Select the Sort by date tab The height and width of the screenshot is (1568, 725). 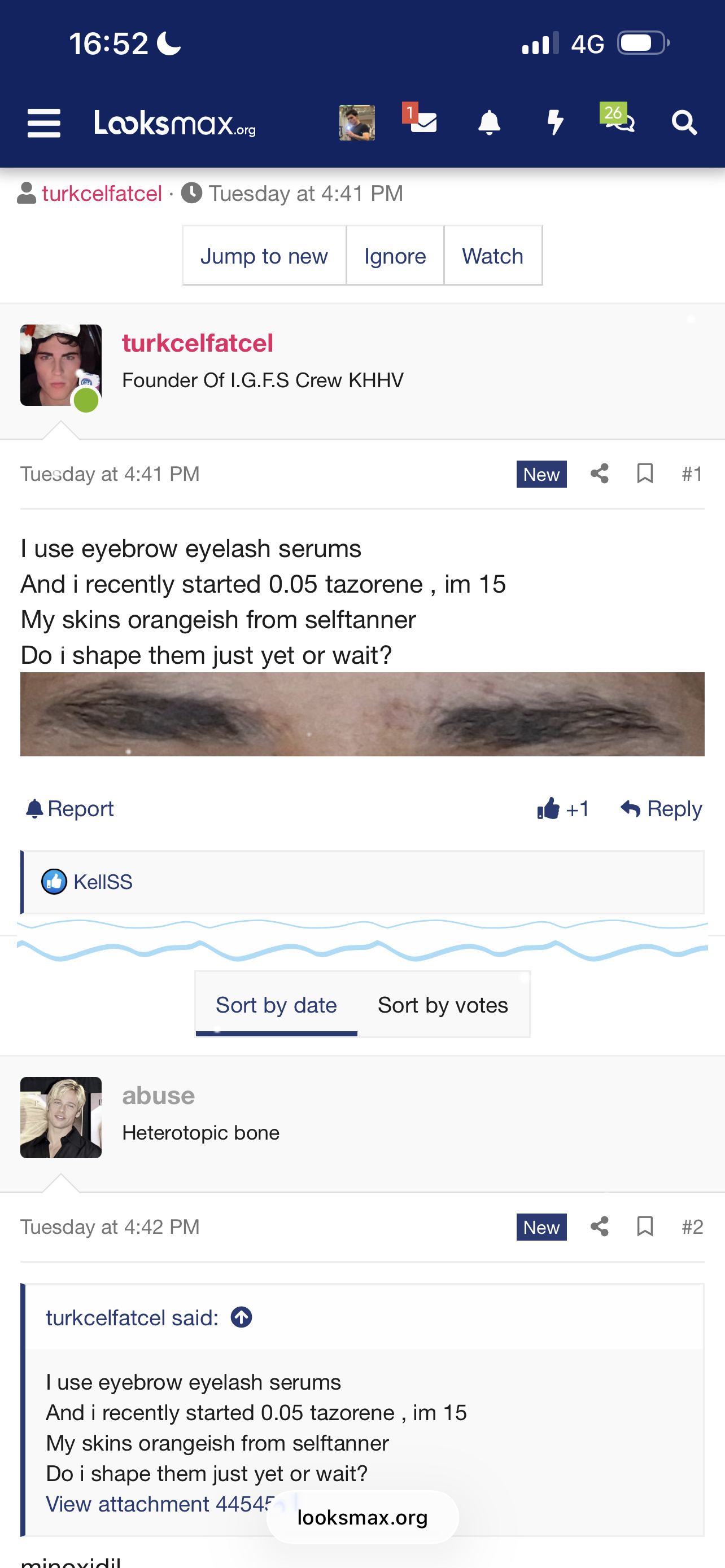(276, 1004)
